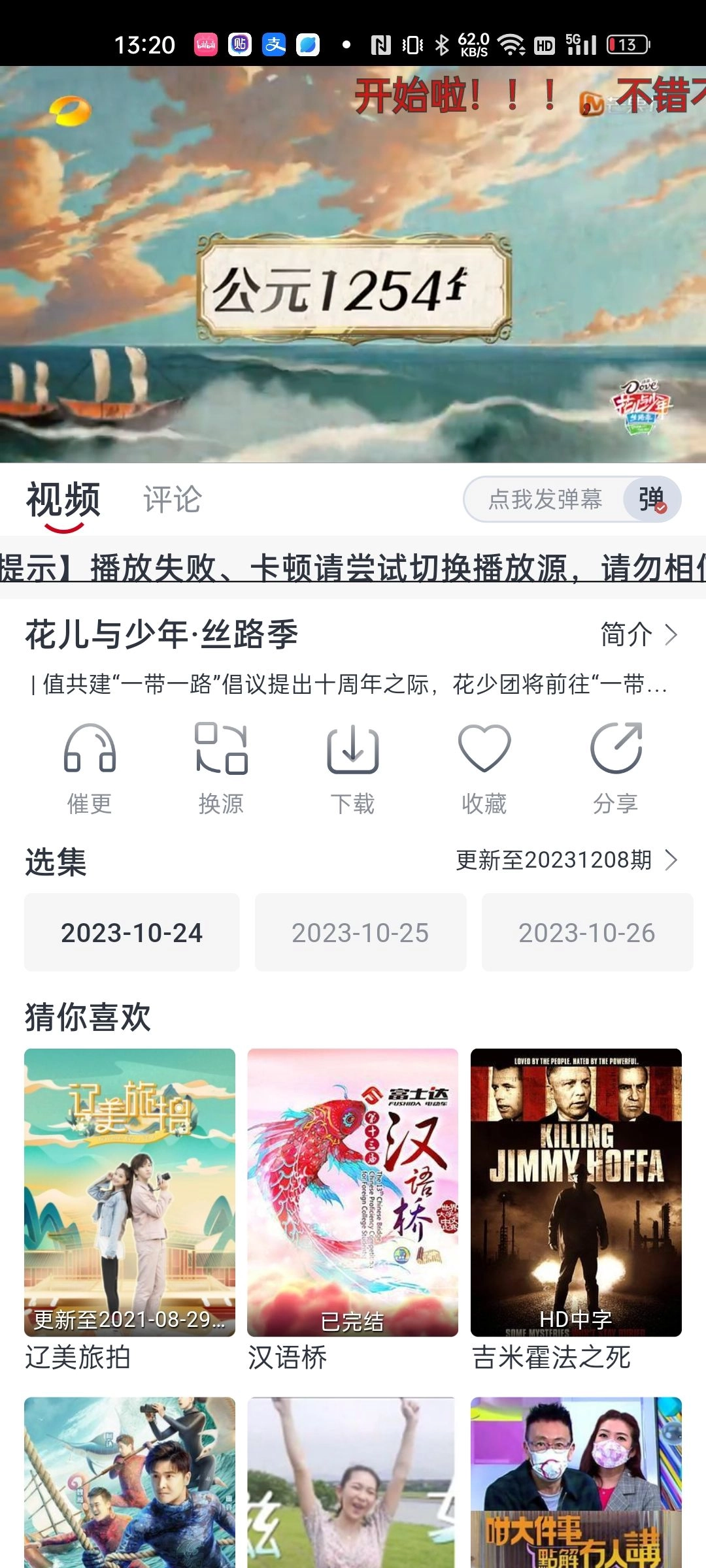Select episode 2023-10-25
706x1568 pixels.
[x=358, y=933]
